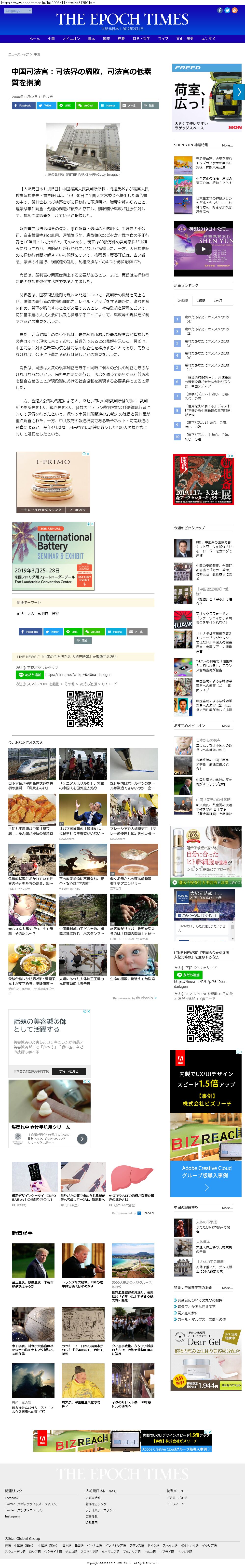Share via the Twitter button under the headline
The height and width of the screenshot is (1568, 245).
tap(46, 105)
